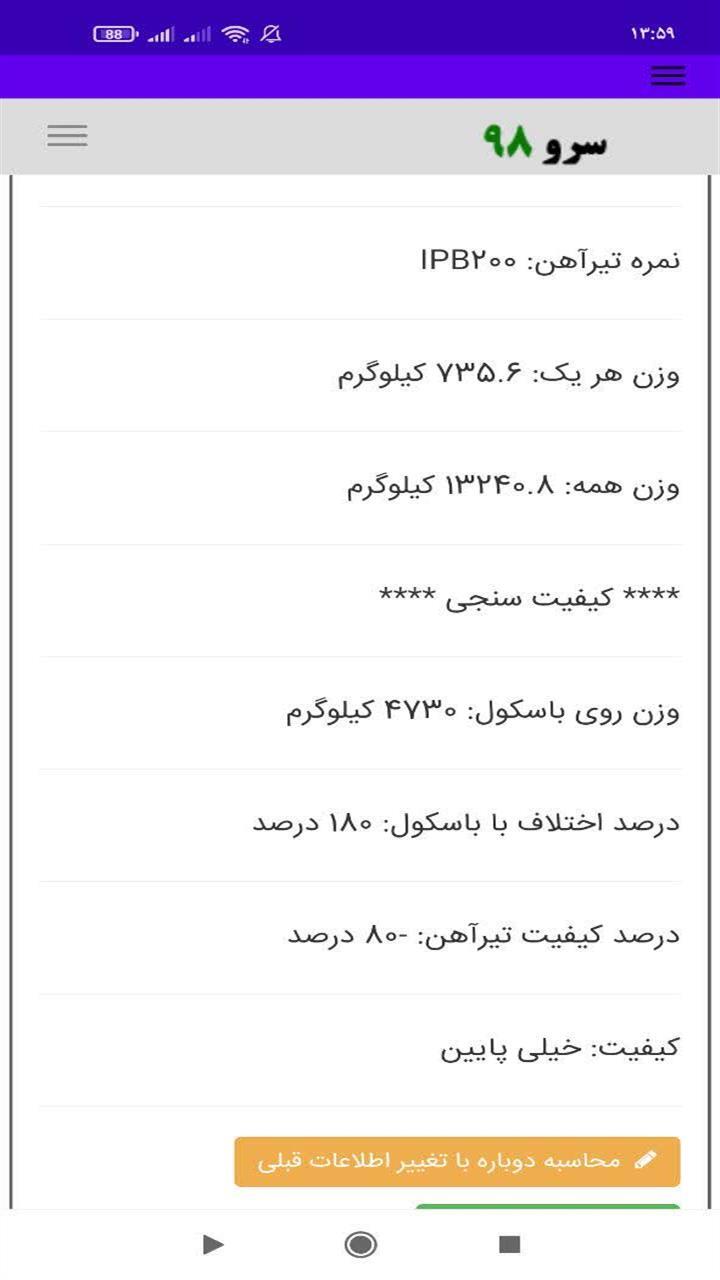Open the سرو ۹۸ sidebar hamburger menu
The height and width of the screenshot is (1280, 720).
coord(67,135)
